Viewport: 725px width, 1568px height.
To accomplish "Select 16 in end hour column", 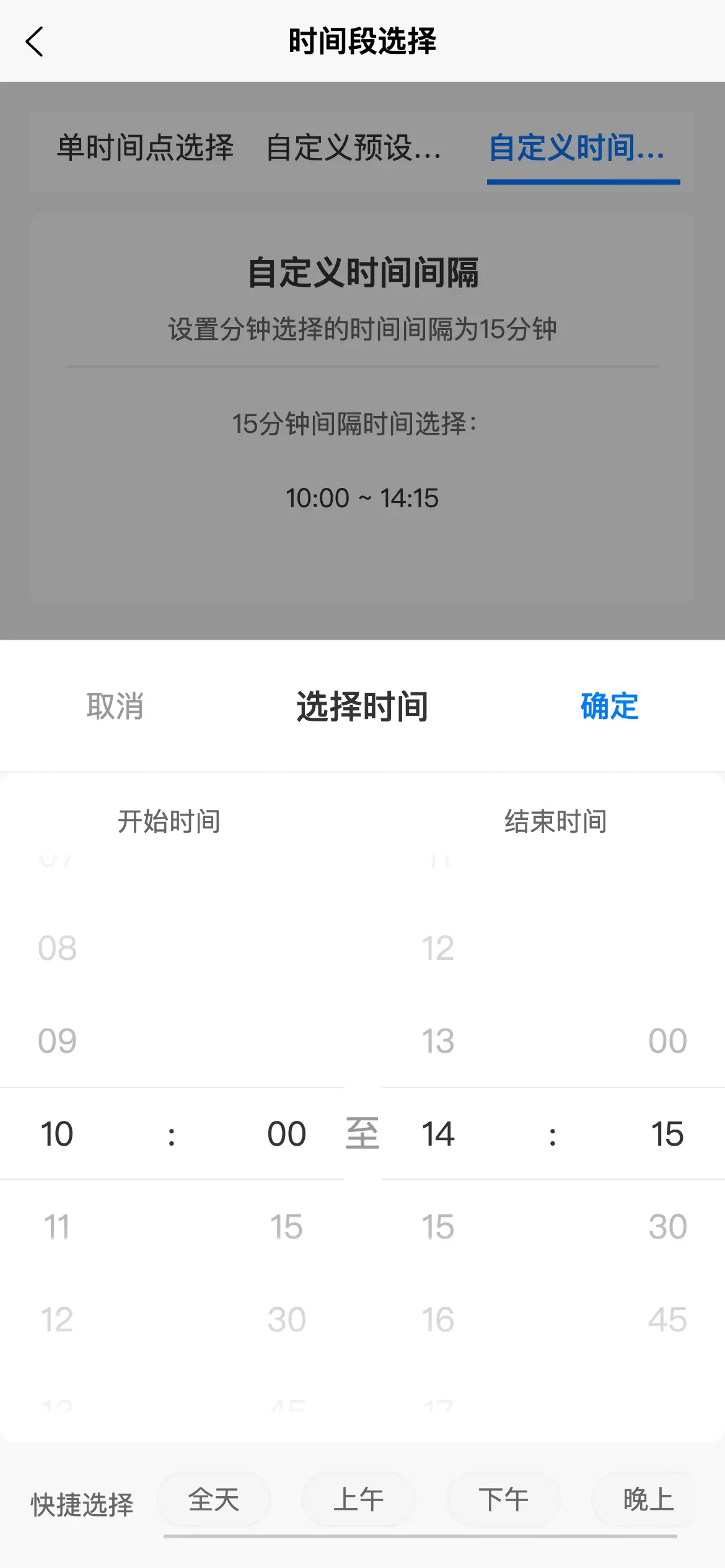I will click(438, 1320).
